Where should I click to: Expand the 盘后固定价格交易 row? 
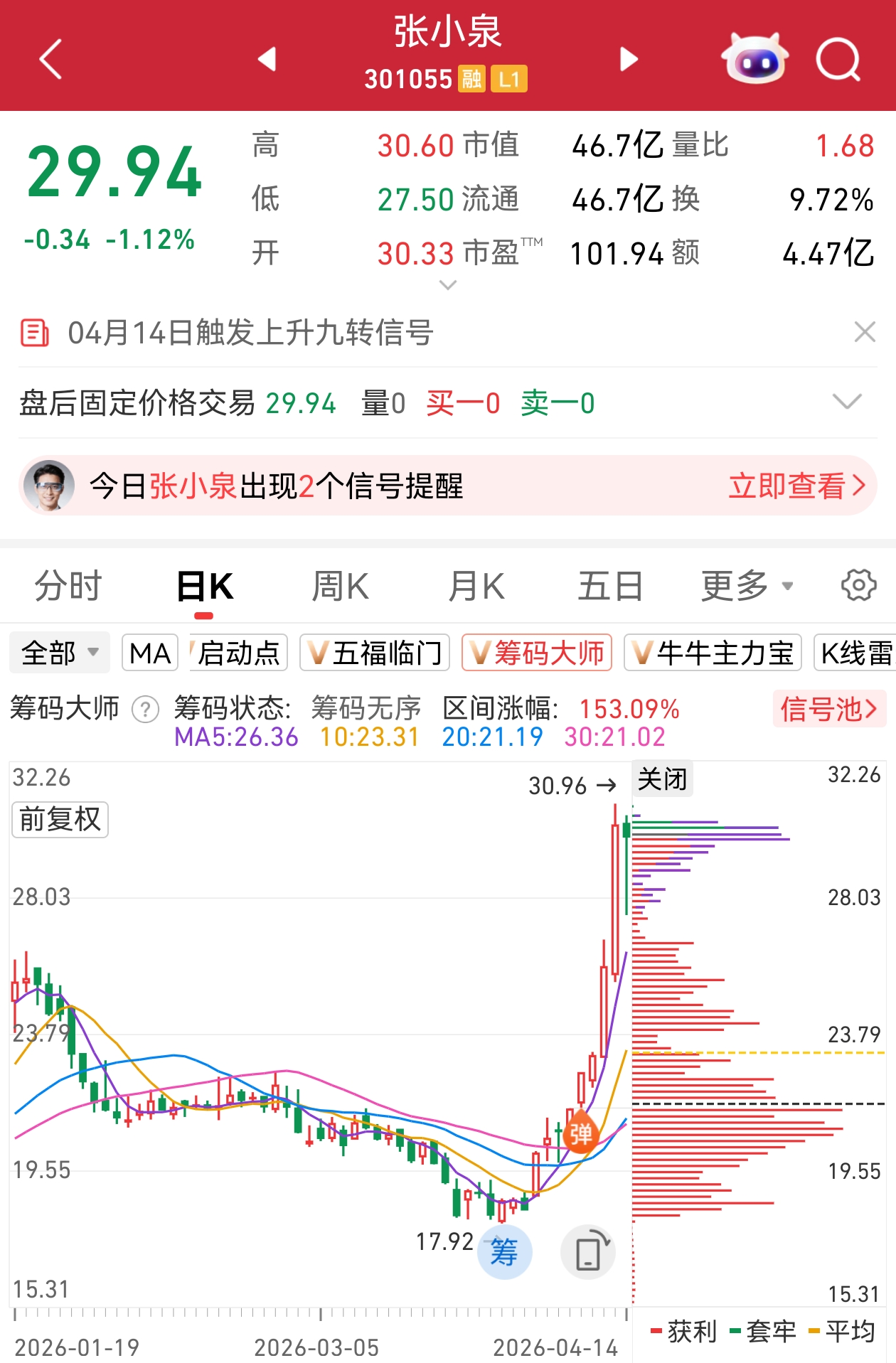(x=846, y=402)
